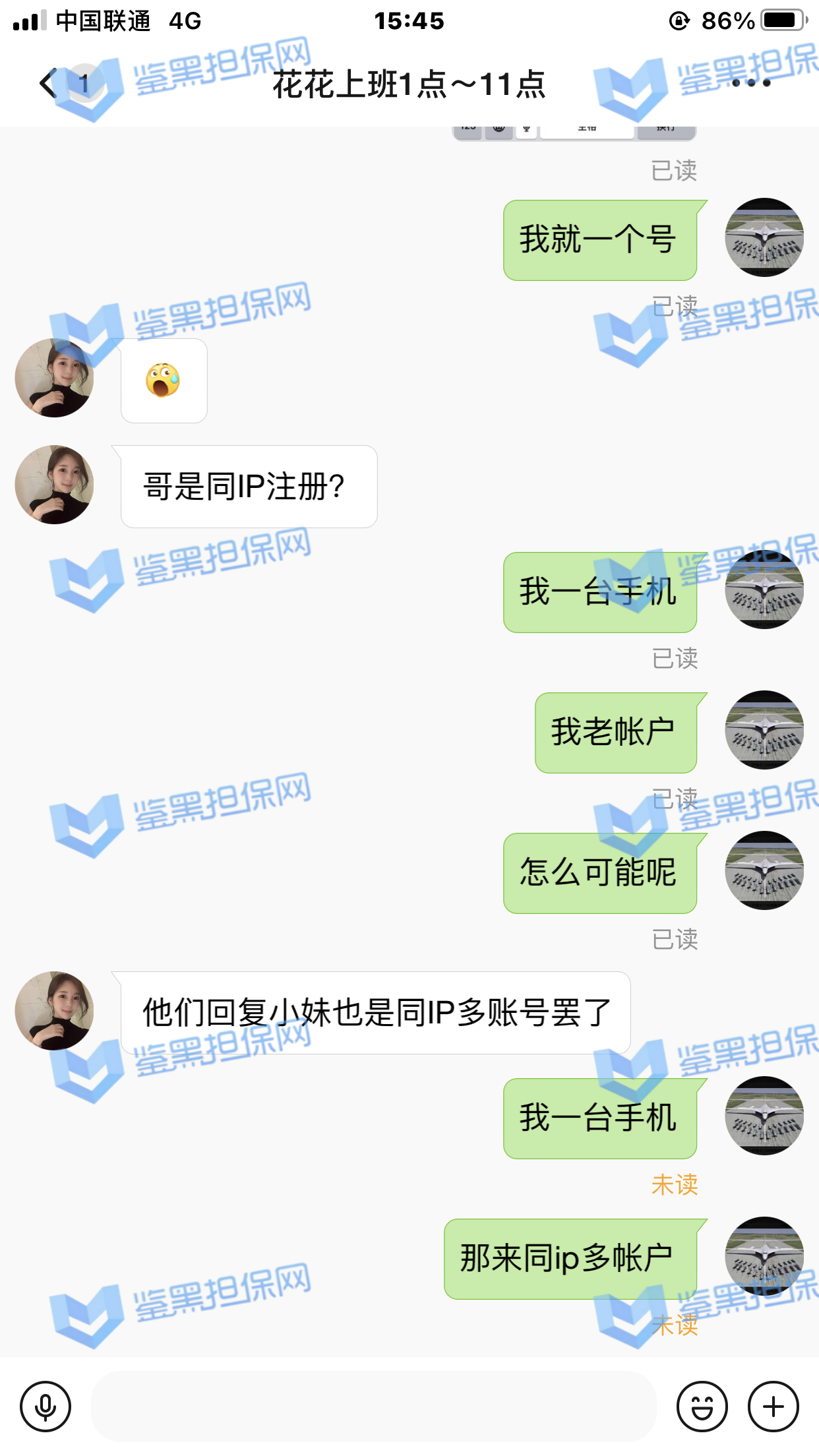
Task: Tap the voice message microphone icon
Action: [x=45, y=1407]
